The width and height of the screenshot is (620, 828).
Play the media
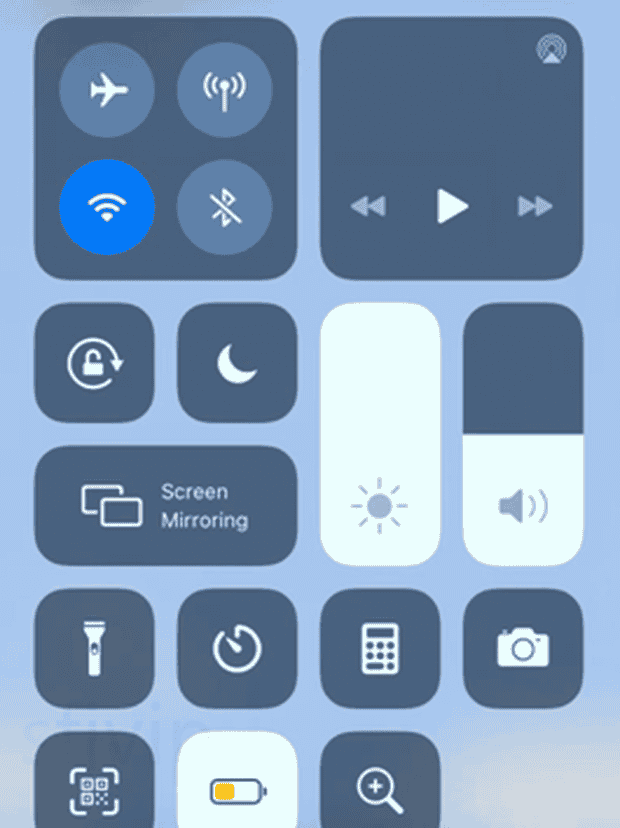click(452, 207)
